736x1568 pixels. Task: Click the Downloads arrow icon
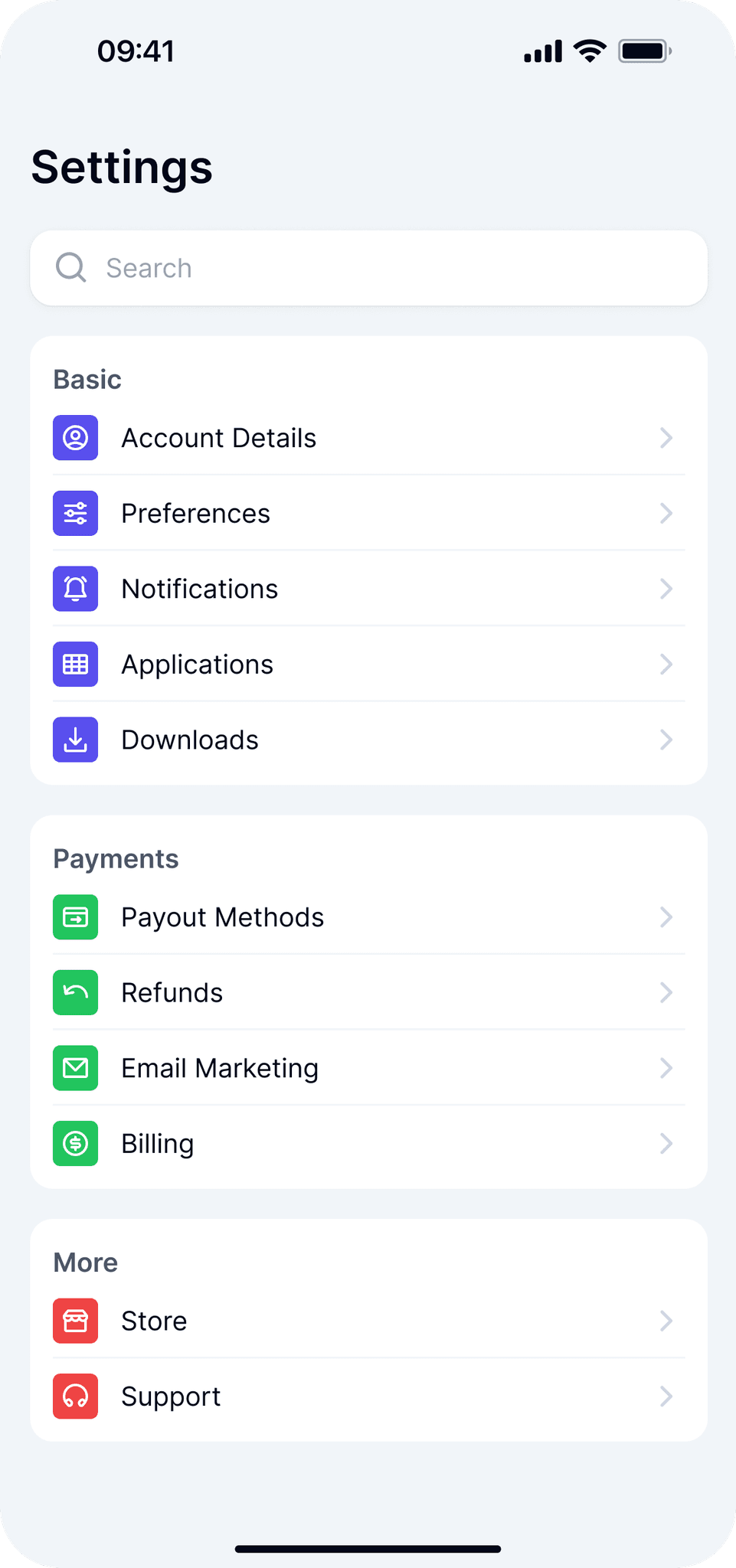[75, 739]
